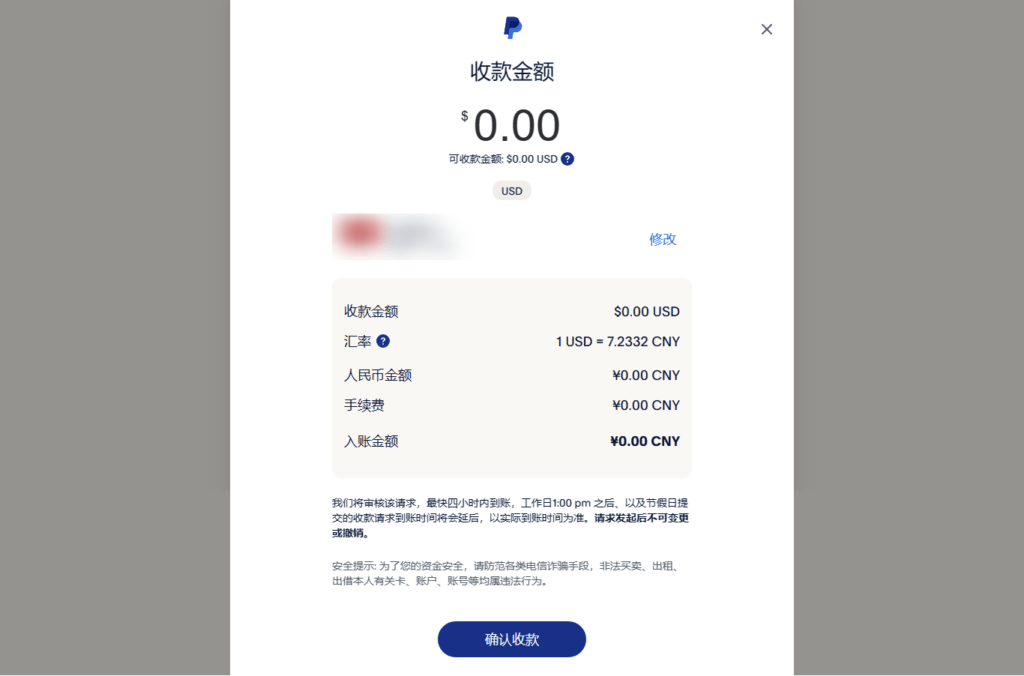Confirm with the 确认收款 button
1024x676 pixels.
pos(511,639)
